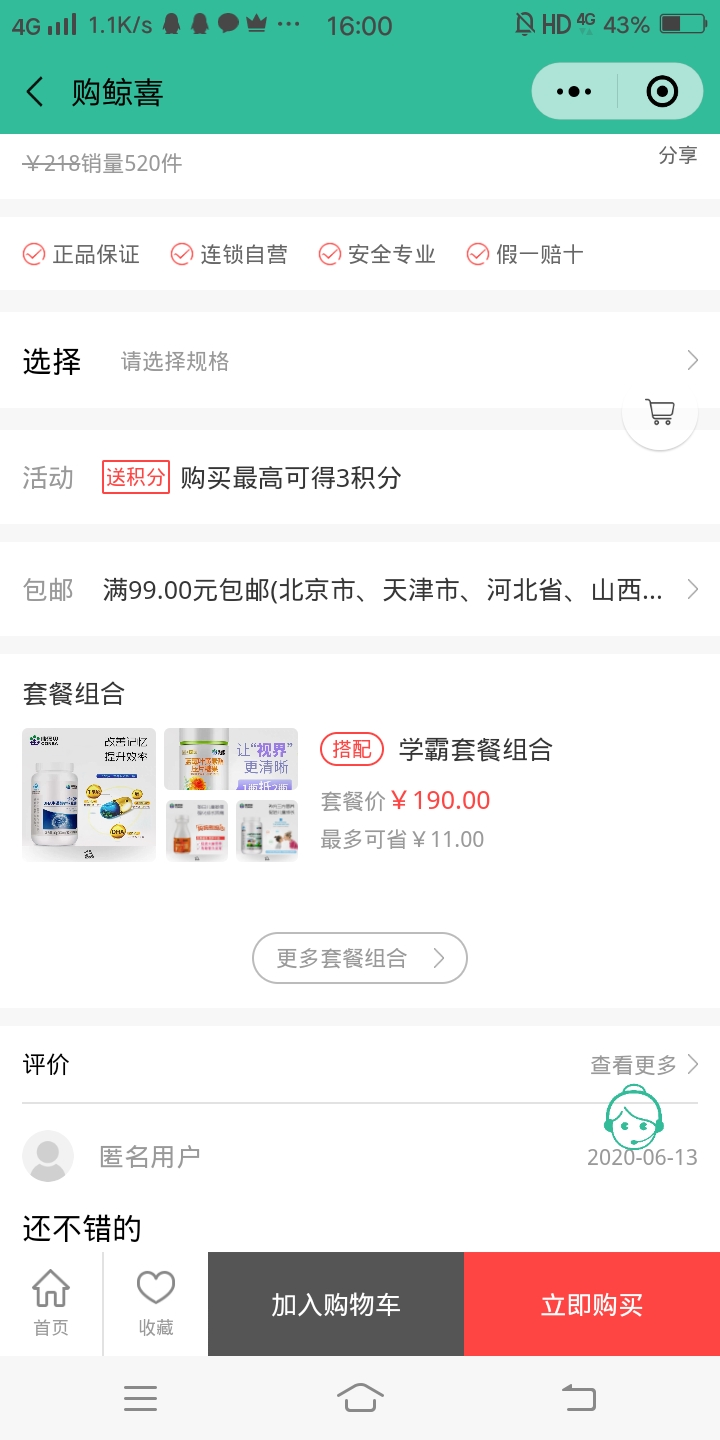Open the 选择 specification row
Viewport: 720px width, 1440px height.
click(x=360, y=361)
